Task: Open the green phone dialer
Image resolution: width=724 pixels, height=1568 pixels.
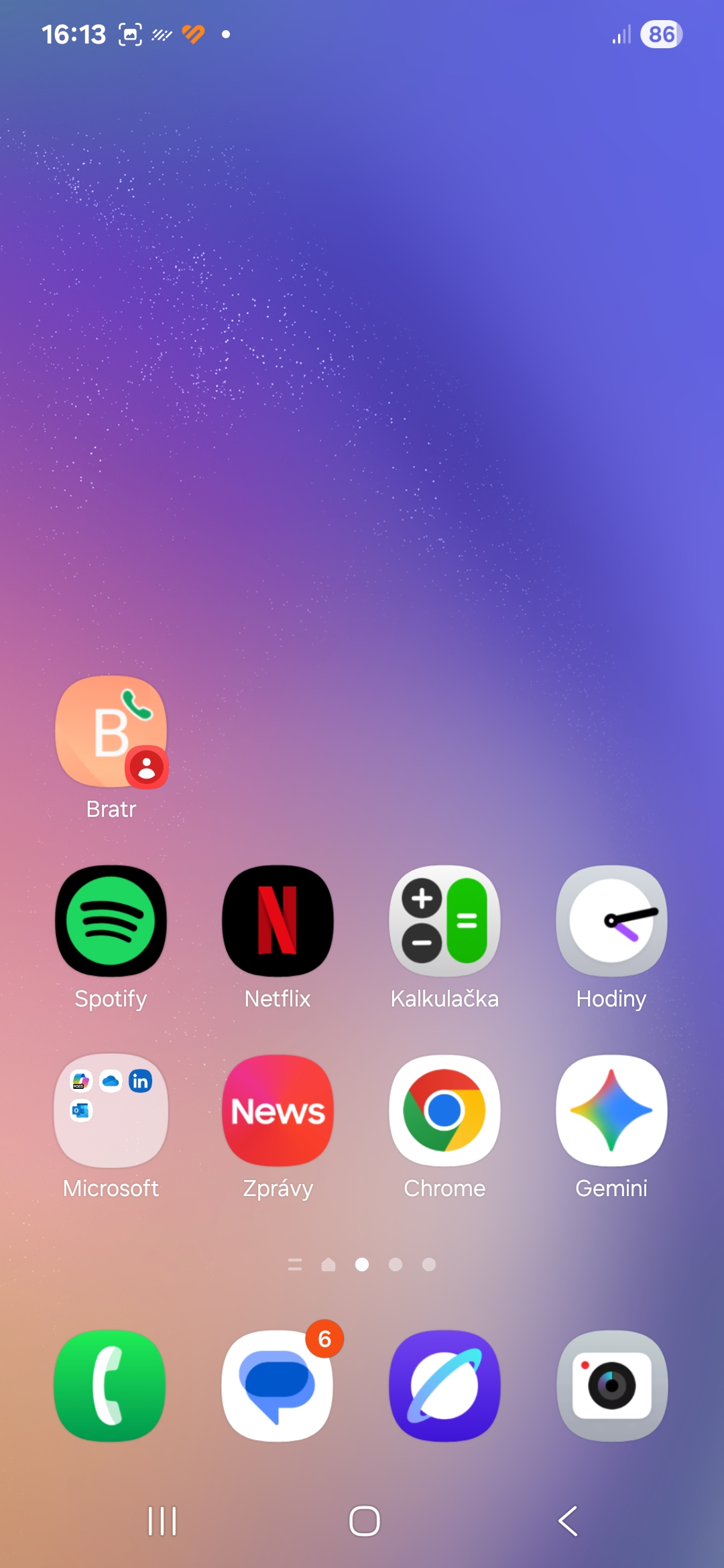Action: (110, 1386)
